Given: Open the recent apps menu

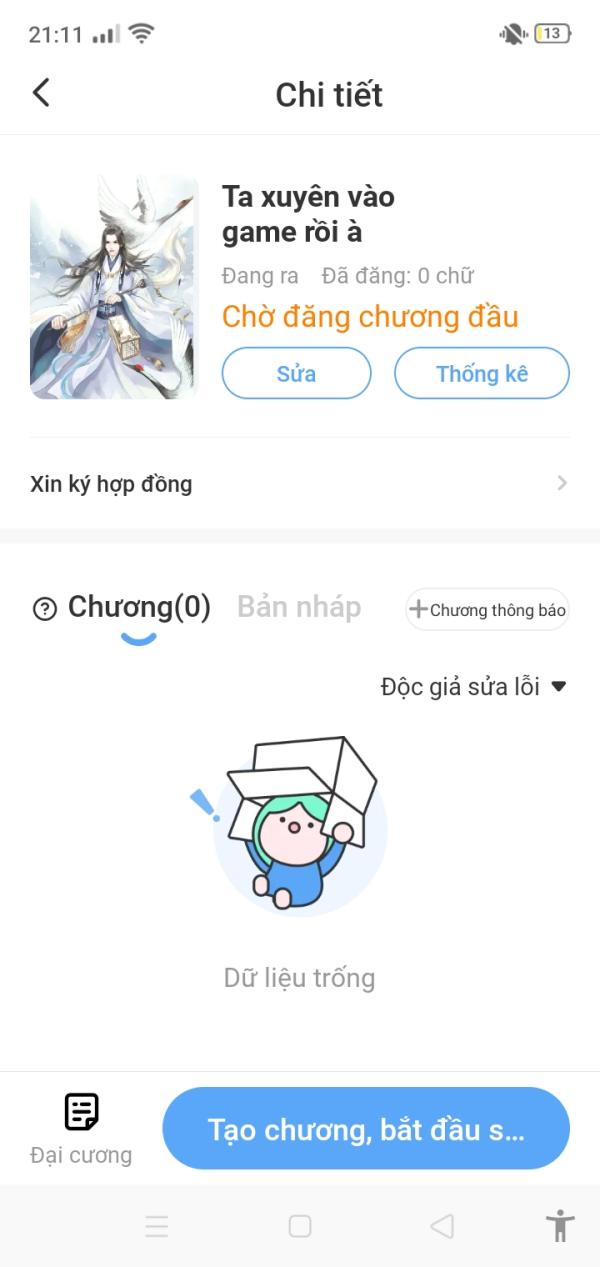Looking at the screenshot, I should 157,1226.
